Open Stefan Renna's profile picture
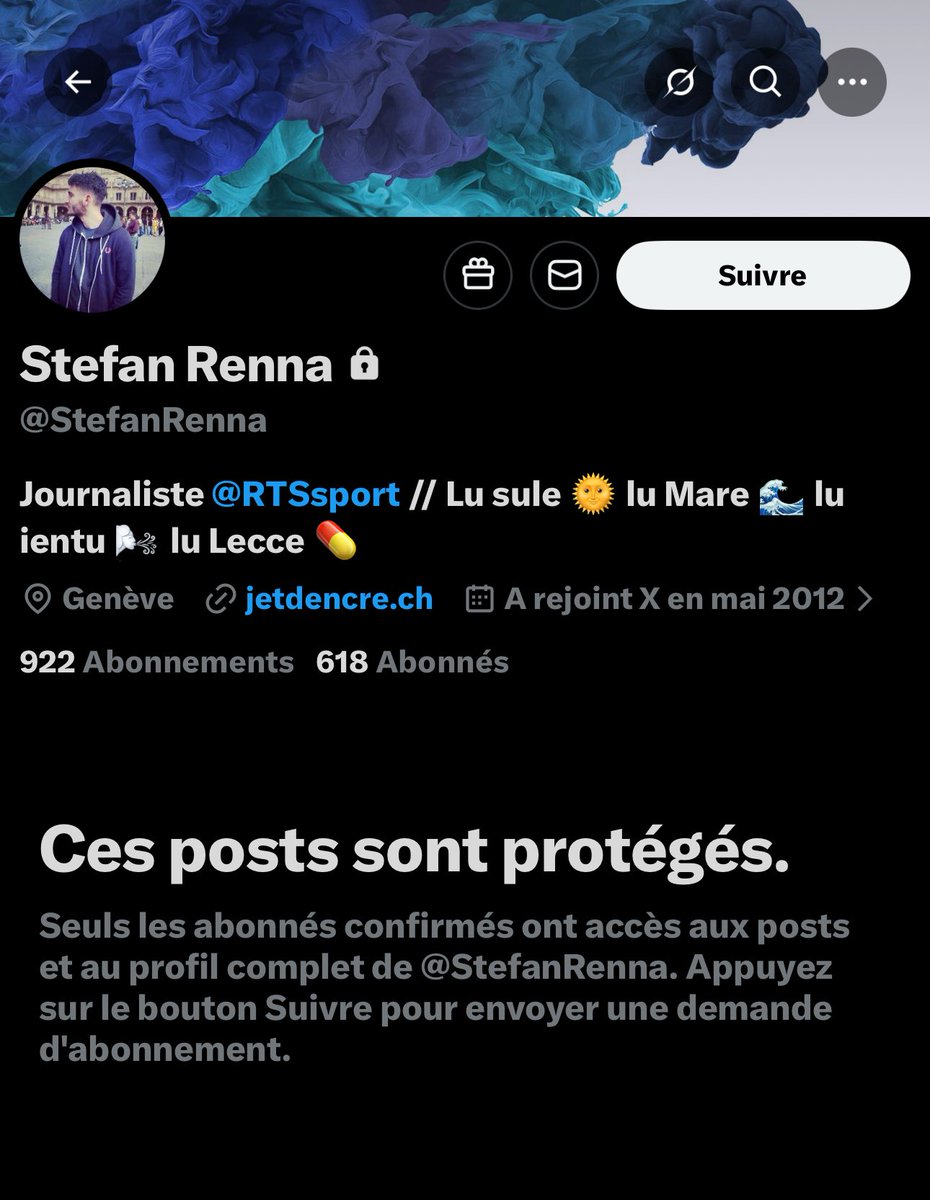This screenshot has height=1200, width=930. (93, 241)
